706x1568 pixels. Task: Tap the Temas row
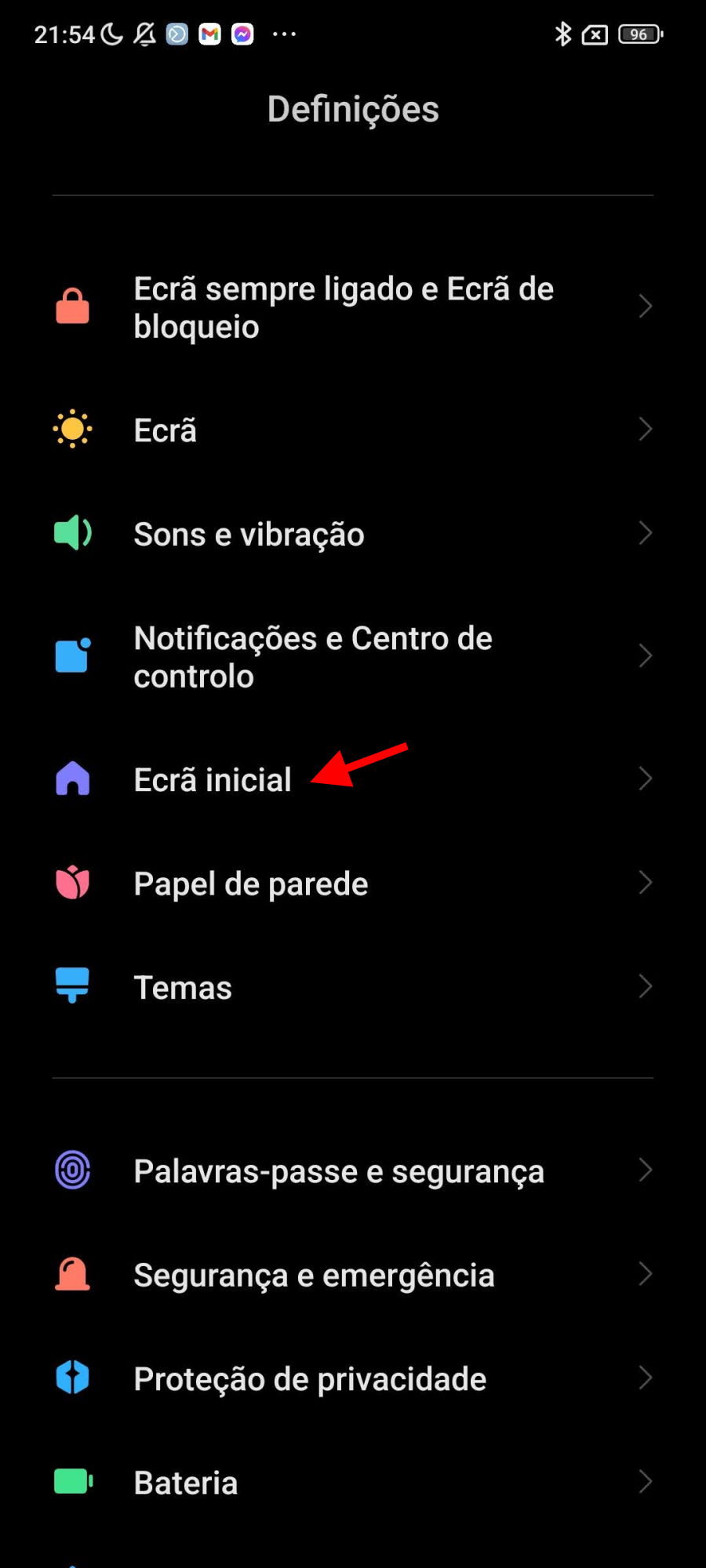click(353, 987)
